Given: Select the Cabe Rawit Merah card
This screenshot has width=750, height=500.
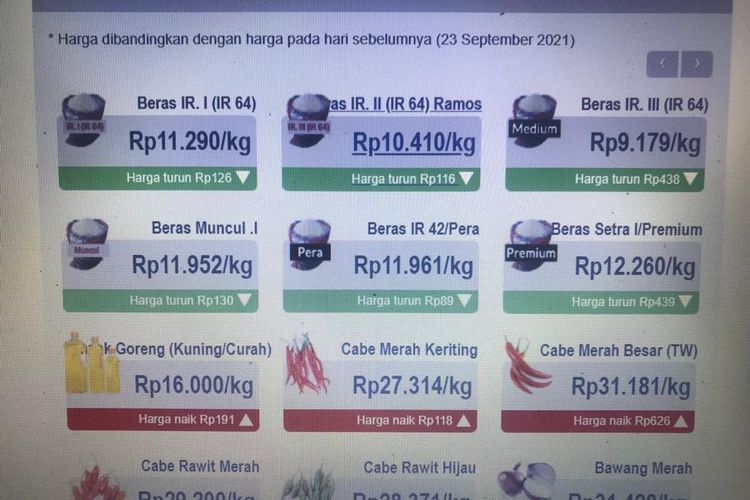Looking at the screenshot, I should (163, 480).
